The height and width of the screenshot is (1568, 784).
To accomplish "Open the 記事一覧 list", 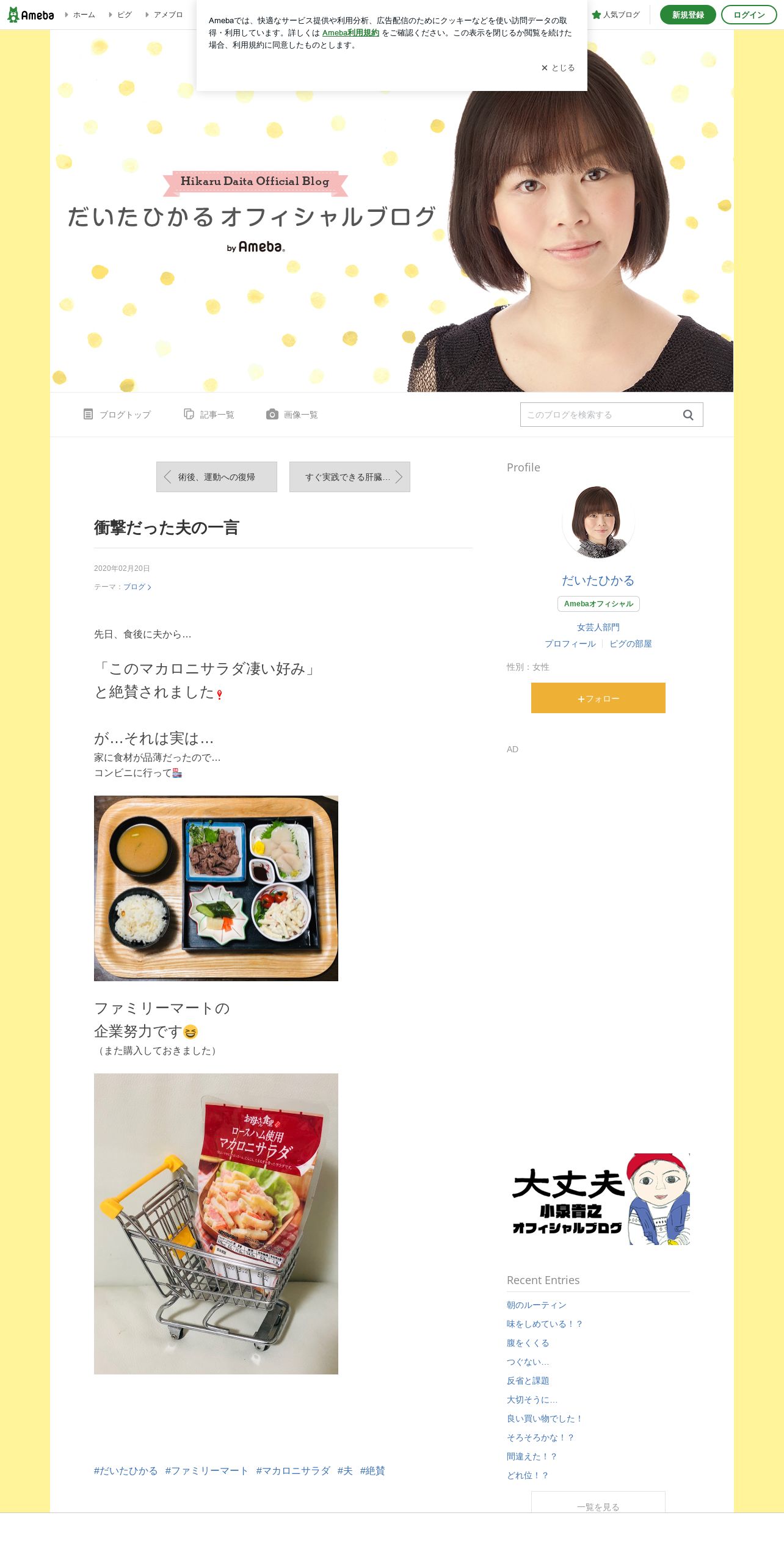I will click(x=209, y=415).
